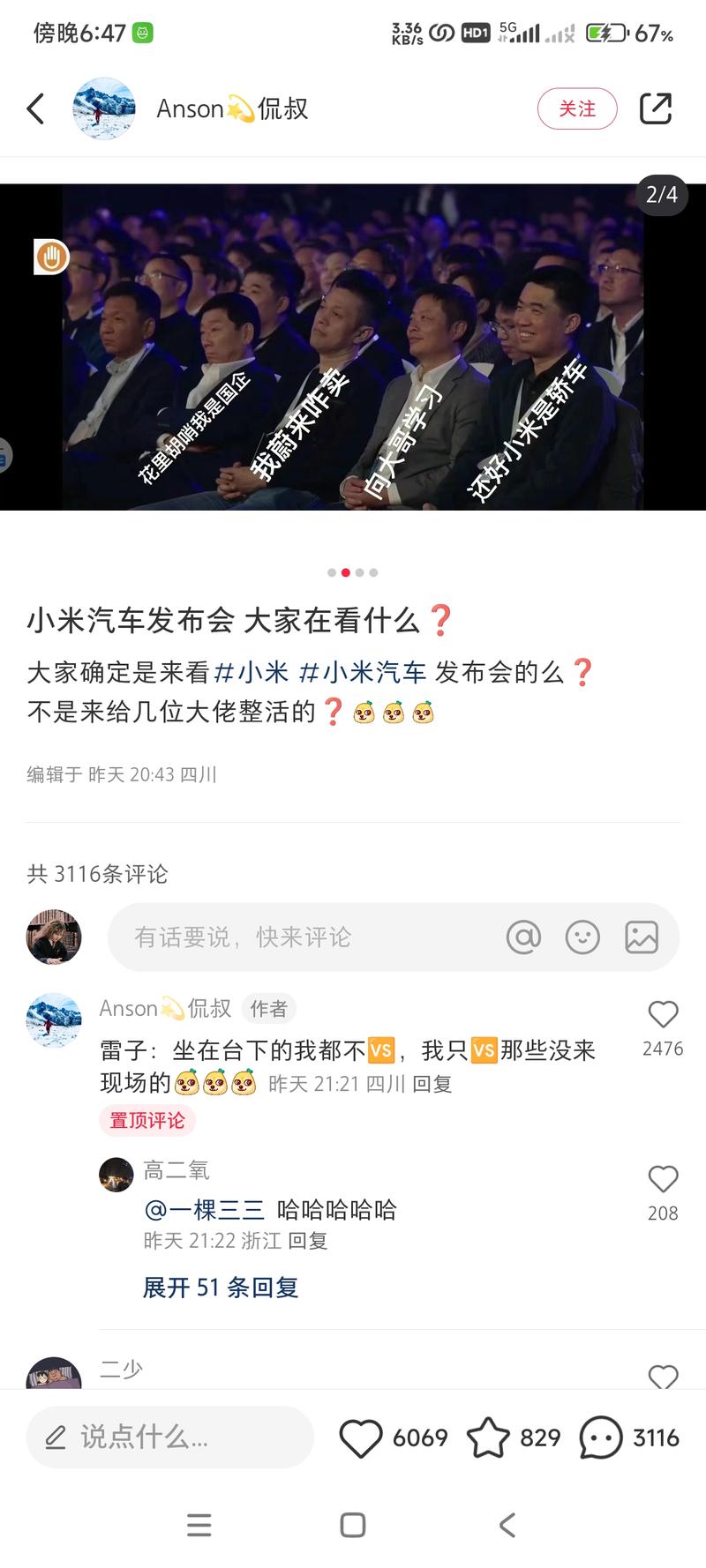The height and width of the screenshot is (1568, 706).
Task: Attach an image to your comment
Action: click(642, 937)
